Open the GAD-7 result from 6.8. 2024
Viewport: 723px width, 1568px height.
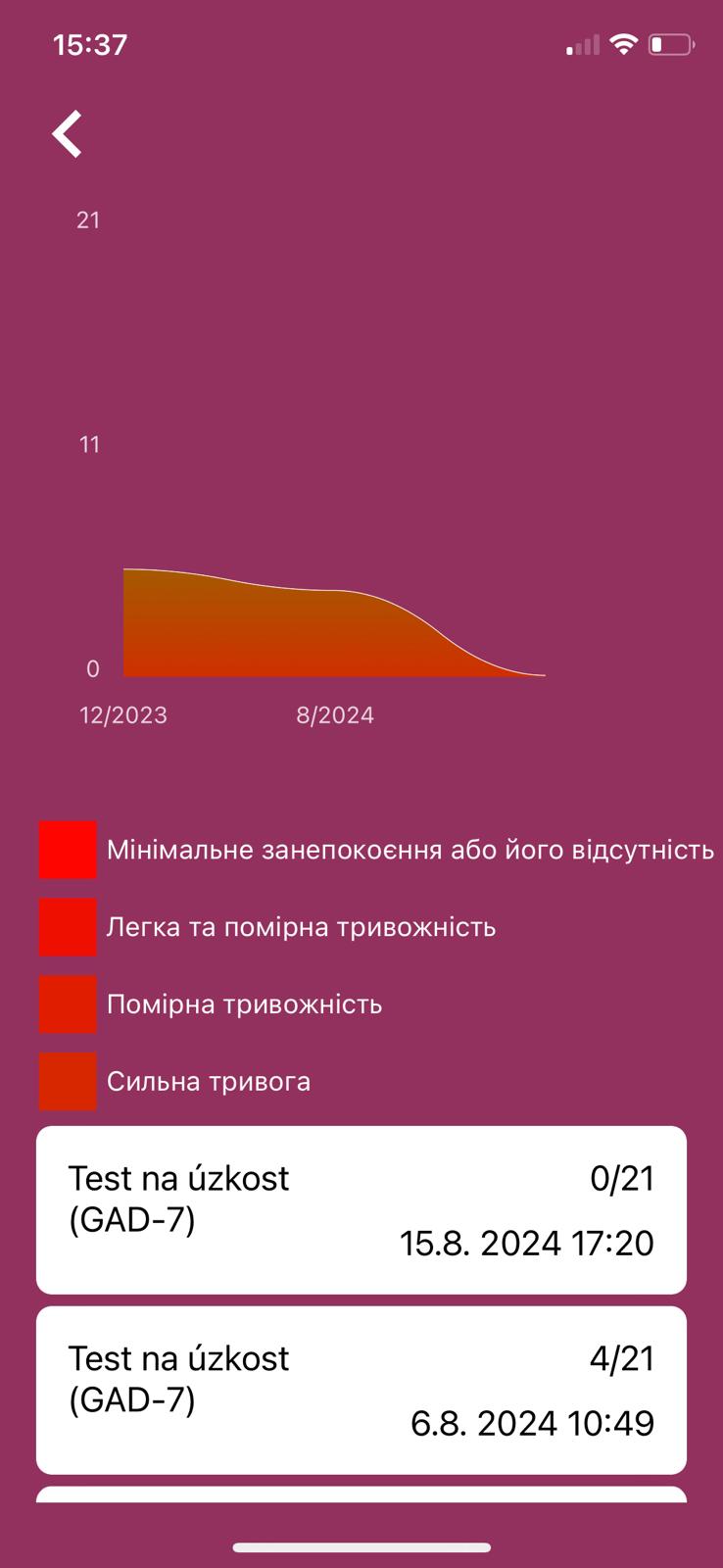(x=361, y=1390)
